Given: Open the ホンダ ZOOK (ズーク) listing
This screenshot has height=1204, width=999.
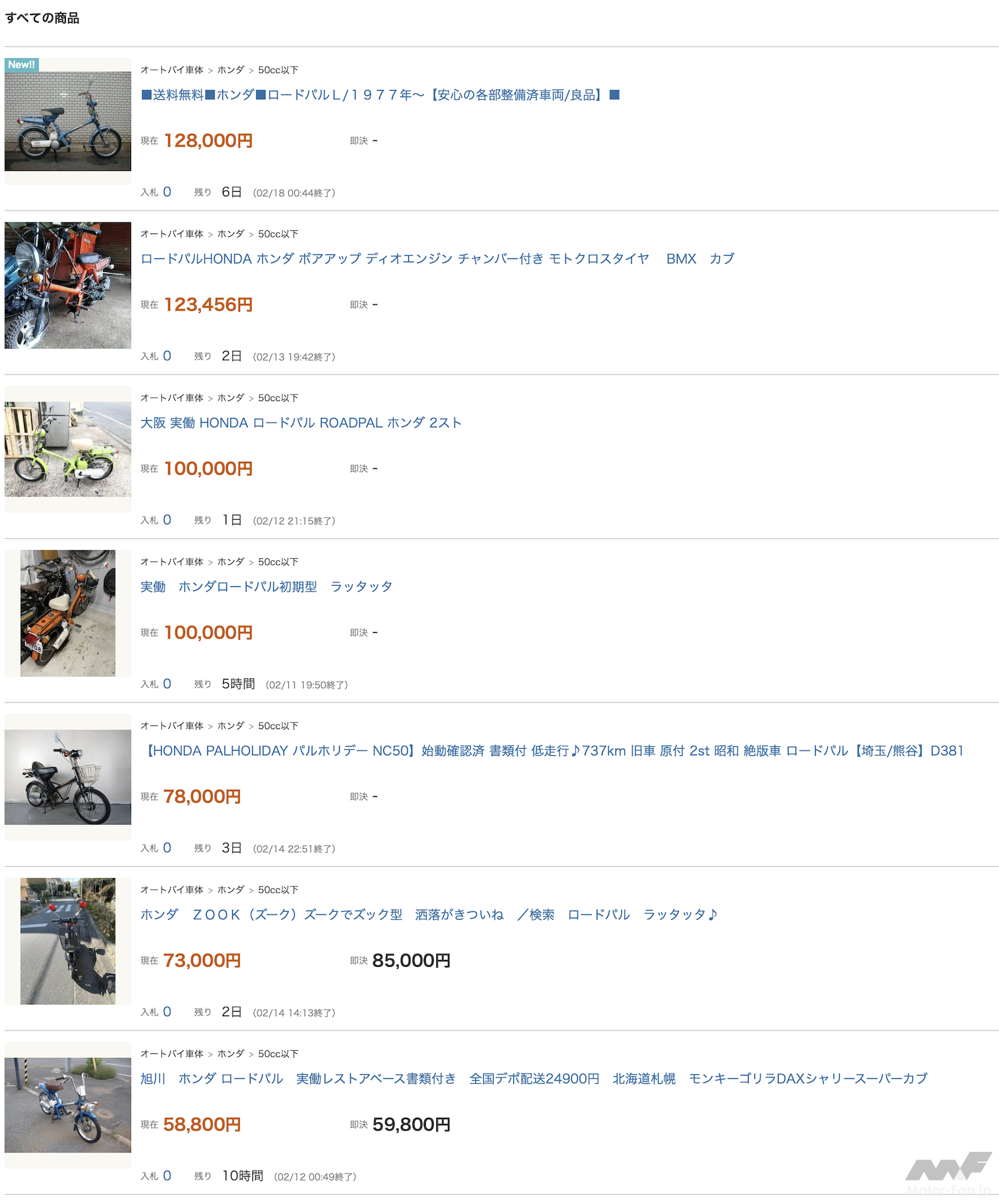Looking at the screenshot, I should (x=428, y=914).
